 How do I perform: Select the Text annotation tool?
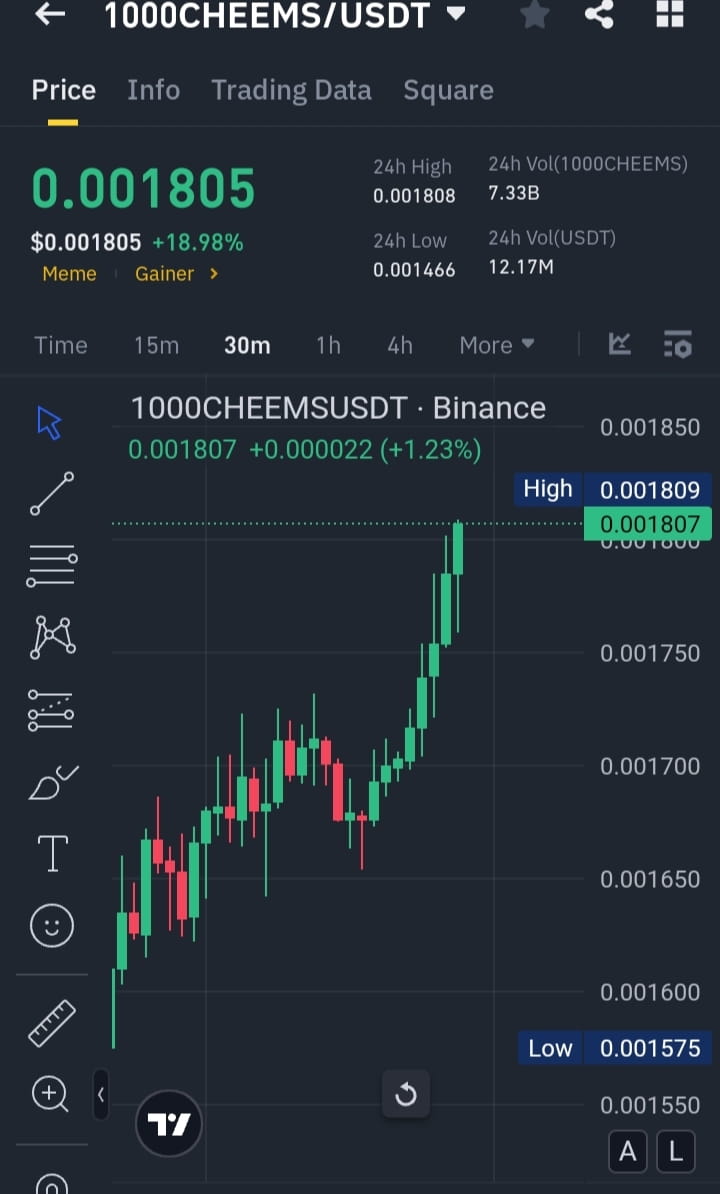coord(51,853)
